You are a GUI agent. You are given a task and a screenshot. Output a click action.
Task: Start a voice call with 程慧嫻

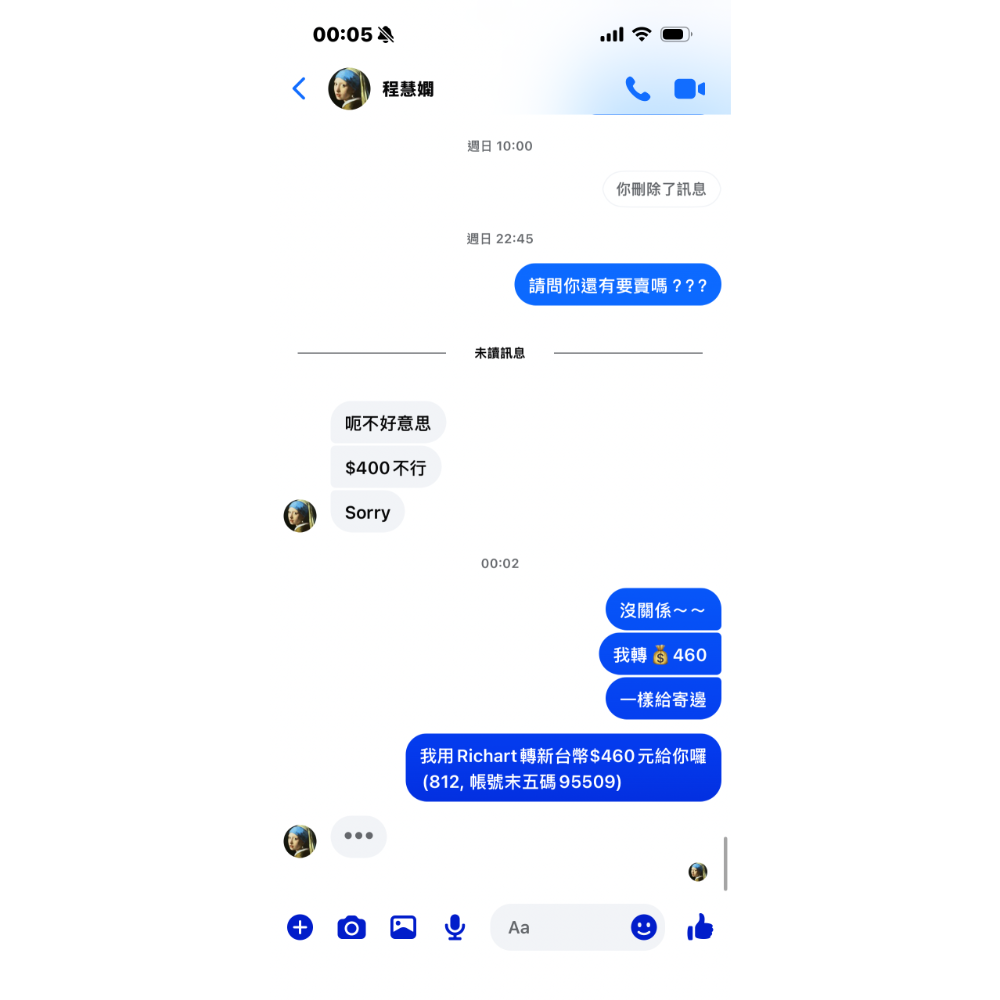tap(637, 89)
